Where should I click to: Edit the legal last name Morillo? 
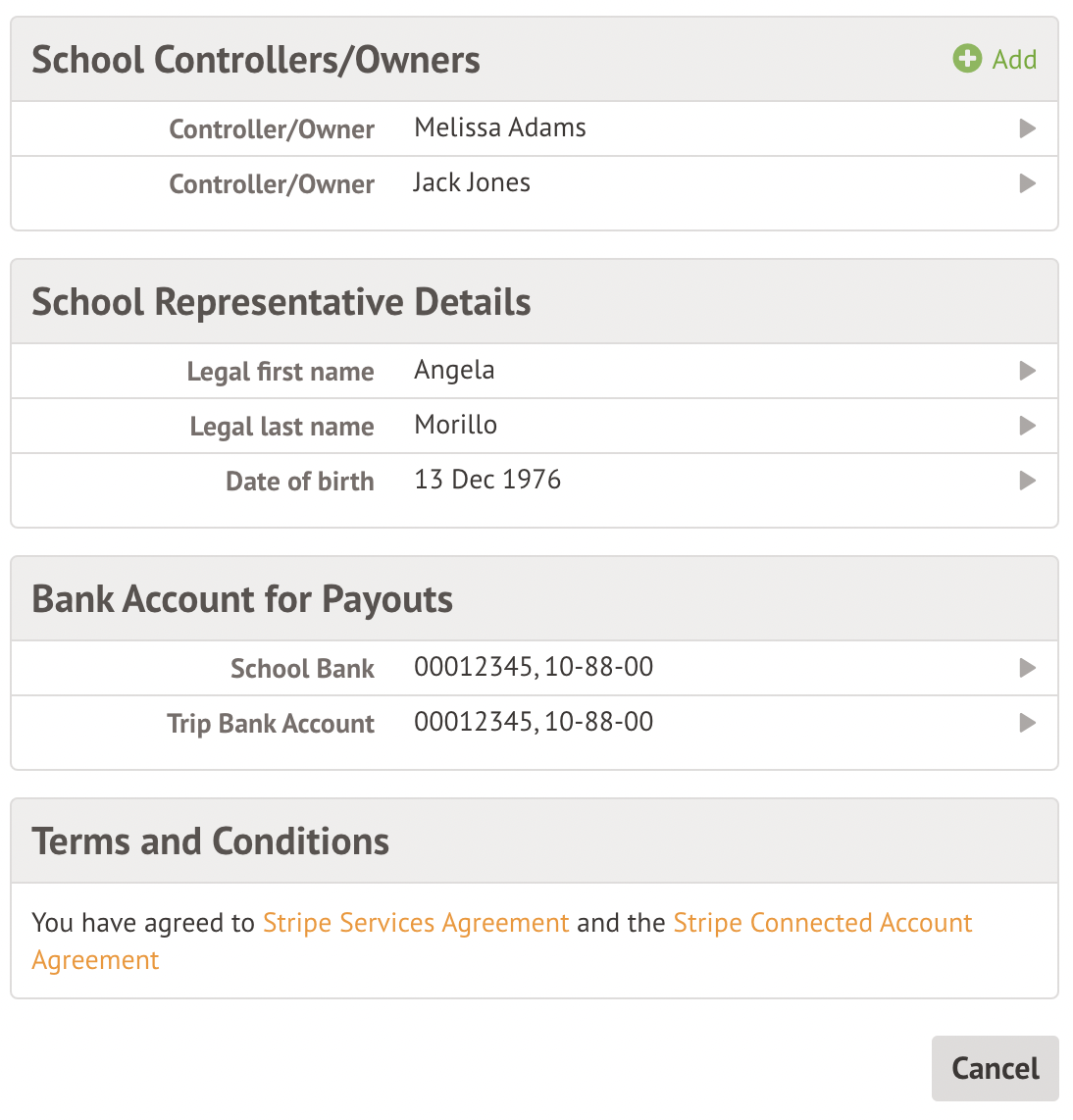[x=535, y=426]
